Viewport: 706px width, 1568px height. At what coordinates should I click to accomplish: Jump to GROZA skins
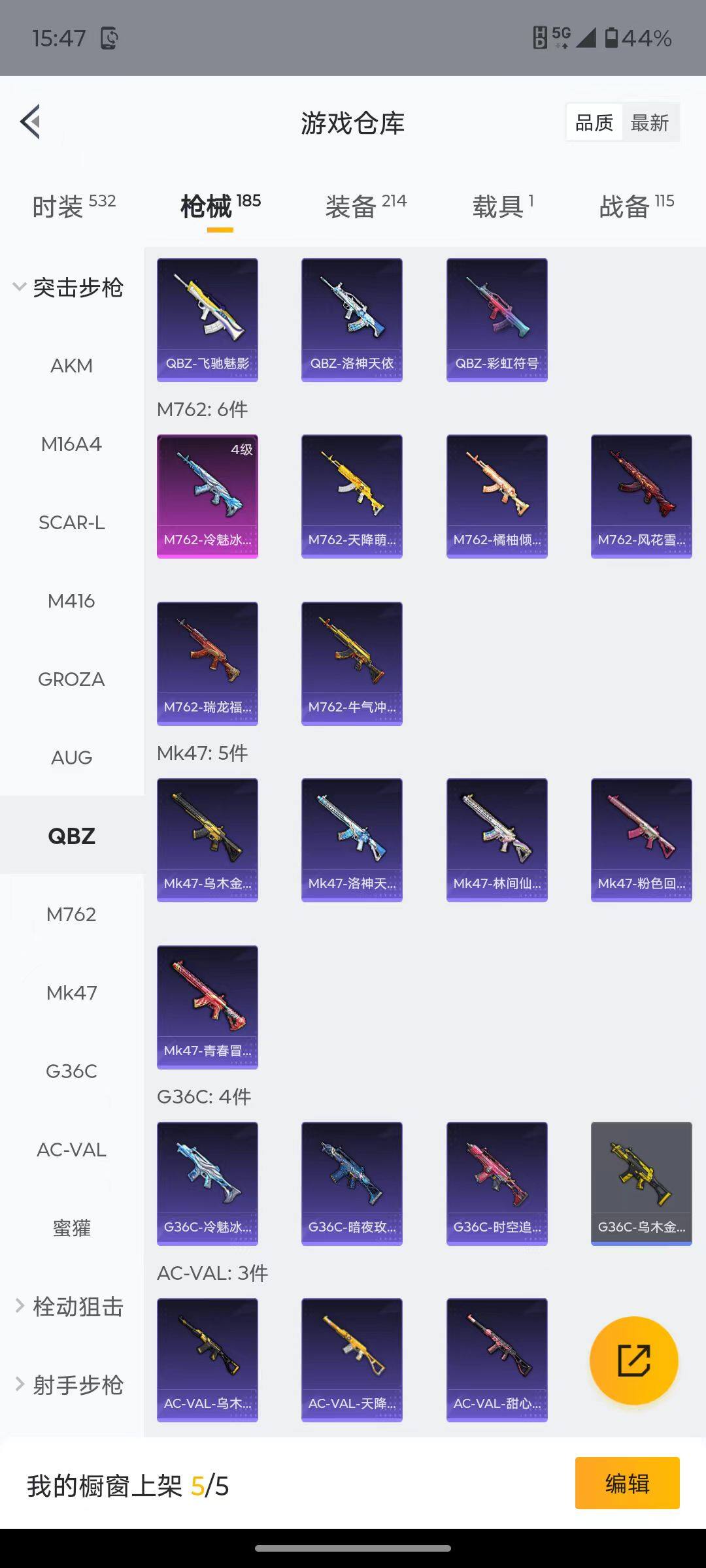(x=71, y=679)
